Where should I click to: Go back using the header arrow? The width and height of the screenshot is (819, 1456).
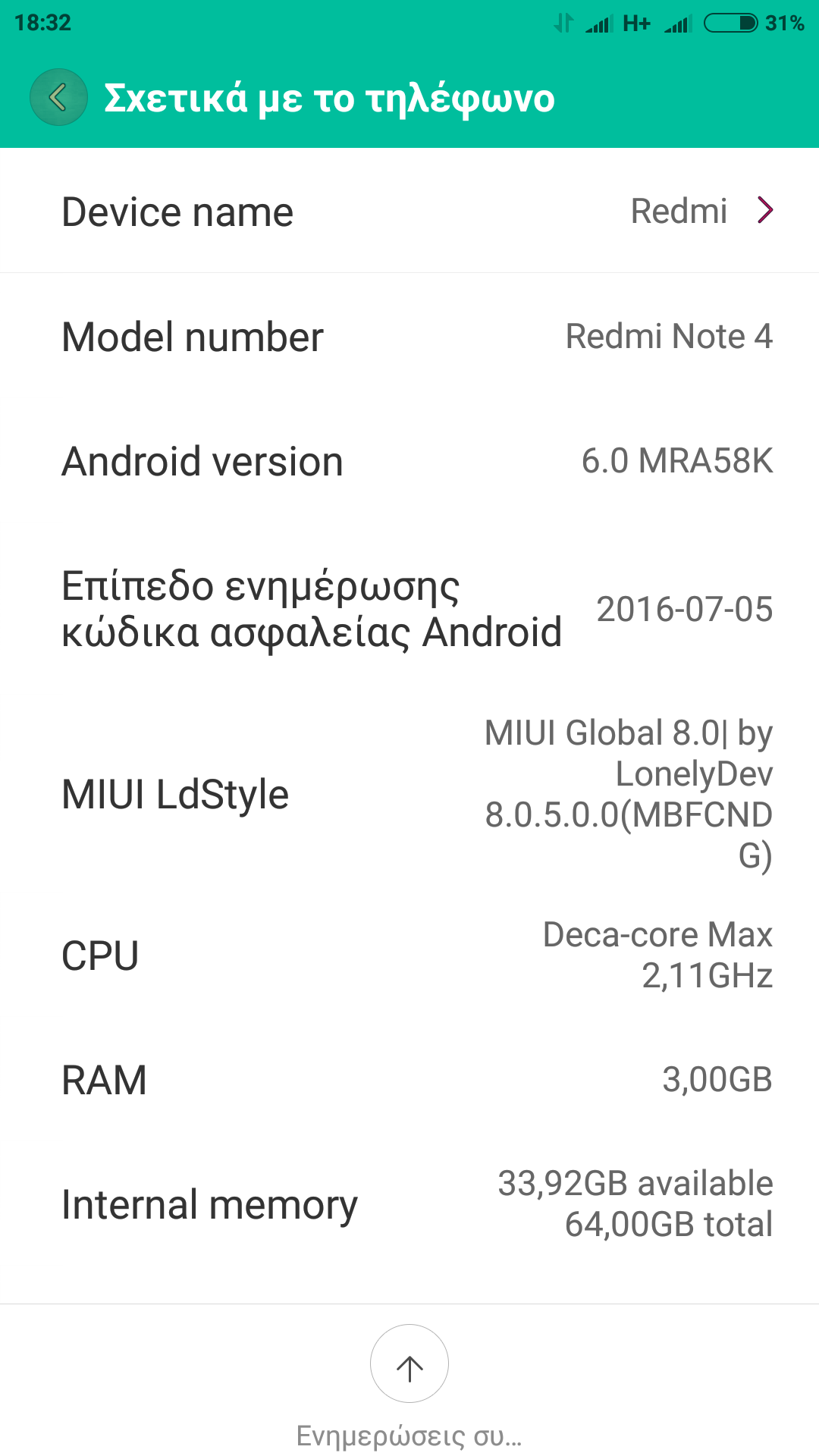pos(58,97)
